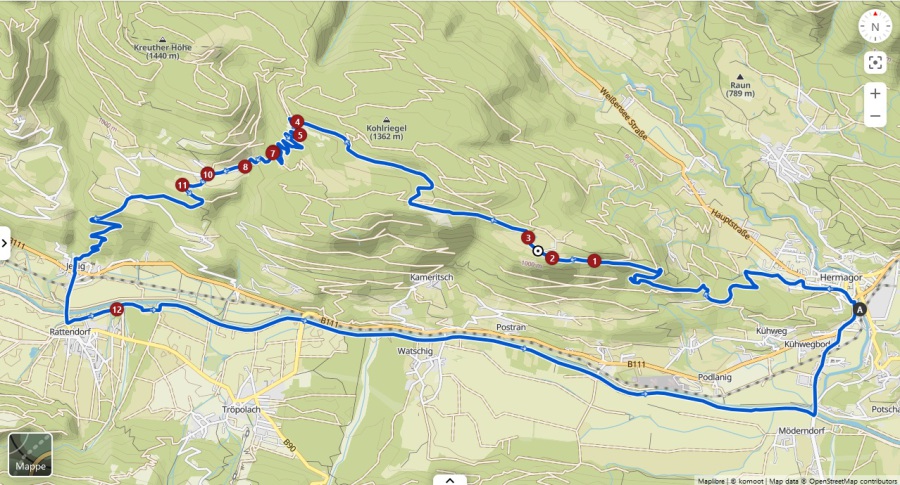Expand the bottom elevation panel
Screen dimensions: 900x485
click(x=449, y=478)
